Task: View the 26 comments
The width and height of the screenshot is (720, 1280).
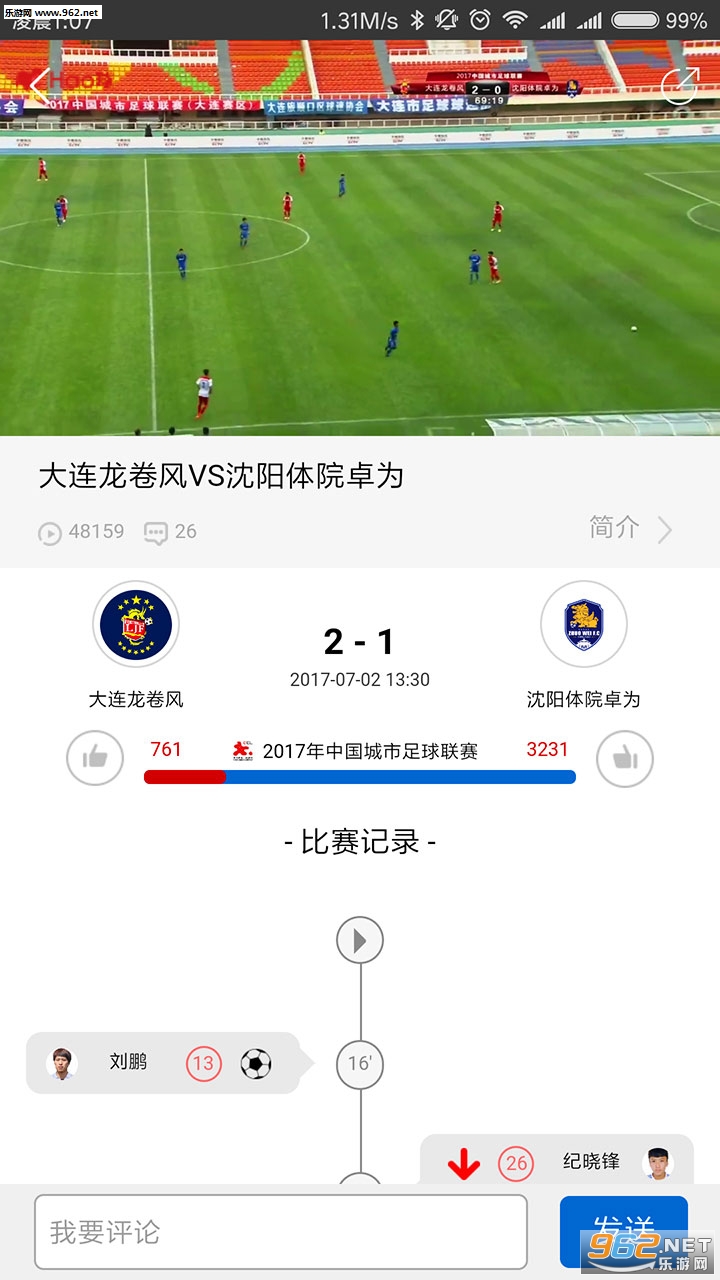Action: (x=171, y=532)
